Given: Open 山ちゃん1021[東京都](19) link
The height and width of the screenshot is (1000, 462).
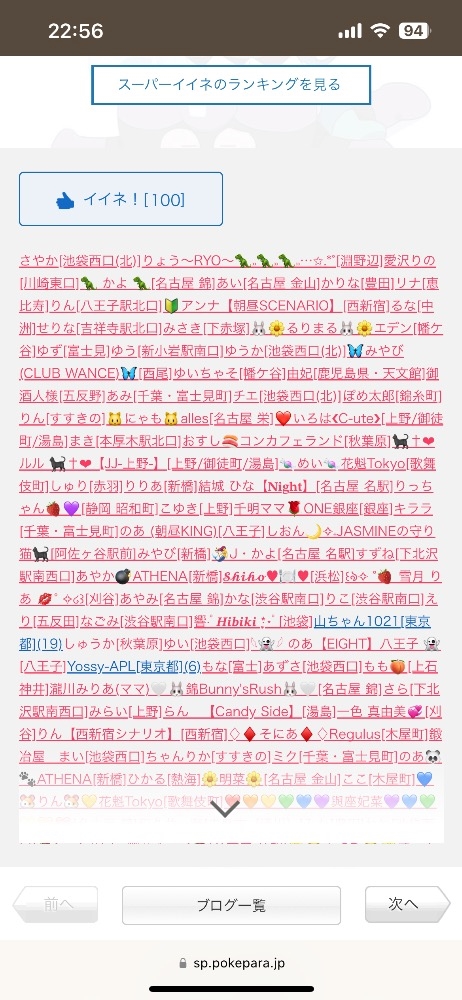Looking at the screenshot, I should (372, 621).
